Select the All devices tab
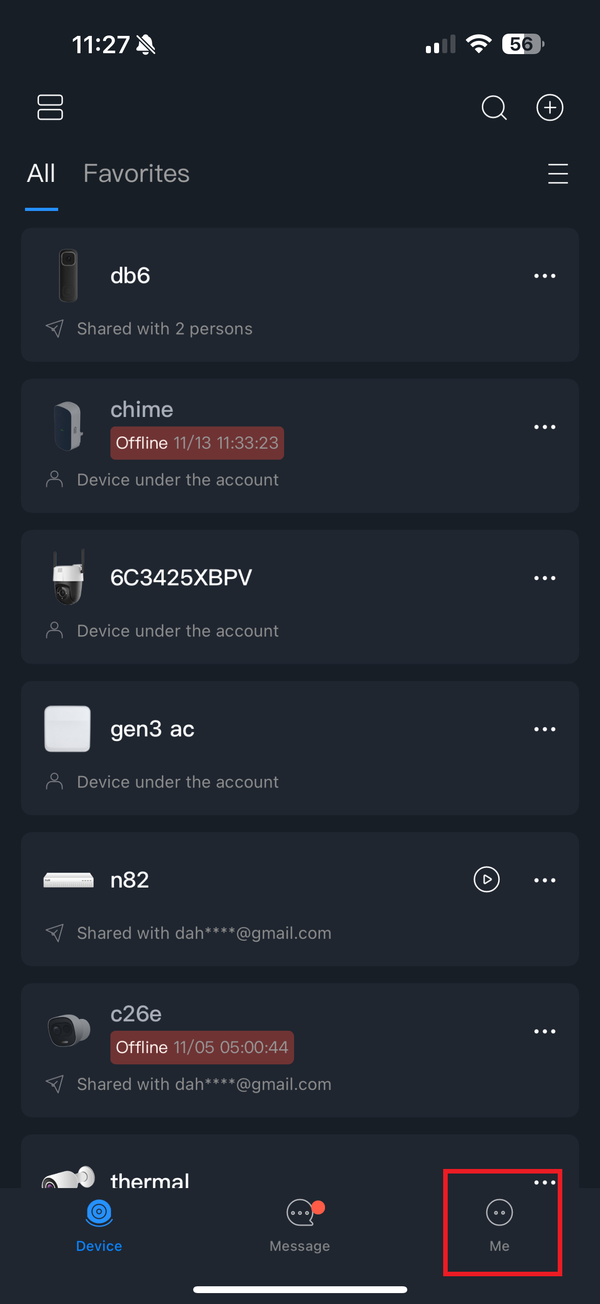600x1304 pixels. coord(41,174)
